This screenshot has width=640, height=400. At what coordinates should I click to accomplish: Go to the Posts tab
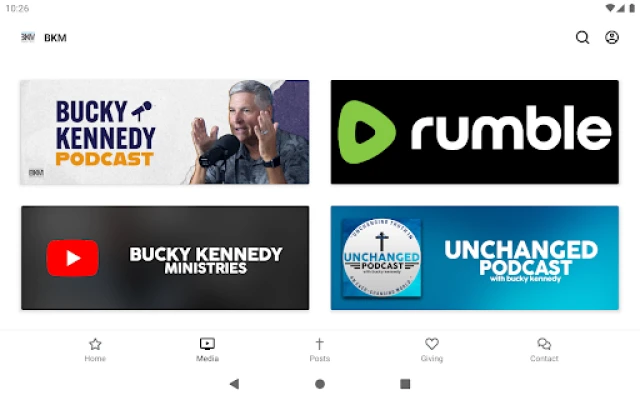pos(319,349)
